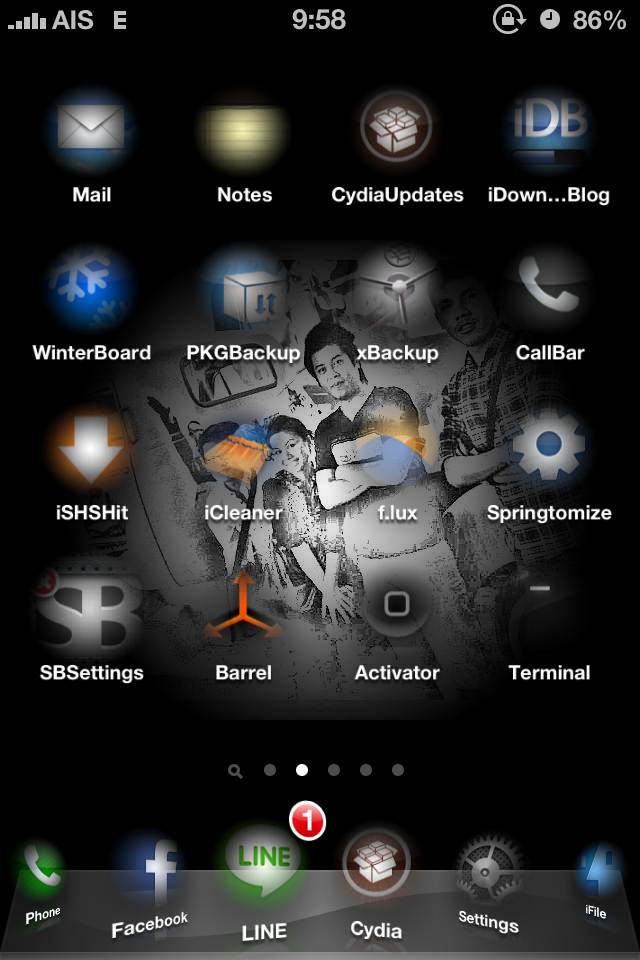This screenshot has height=960, width=640.
Task: Open the f.lux app
Action: (397, 451)
